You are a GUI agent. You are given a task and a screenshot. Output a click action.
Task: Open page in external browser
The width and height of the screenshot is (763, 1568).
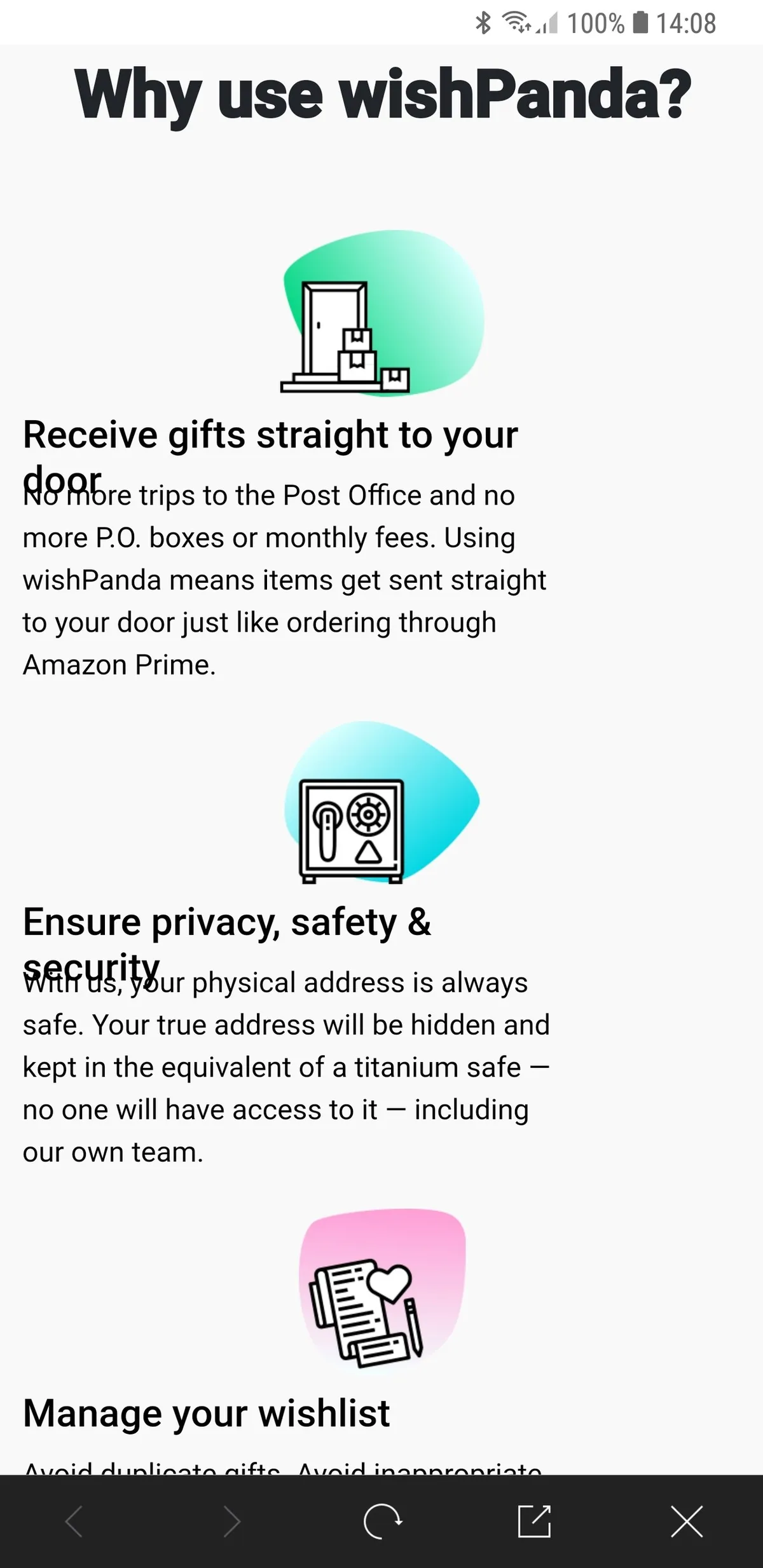tap(534, 1522)
